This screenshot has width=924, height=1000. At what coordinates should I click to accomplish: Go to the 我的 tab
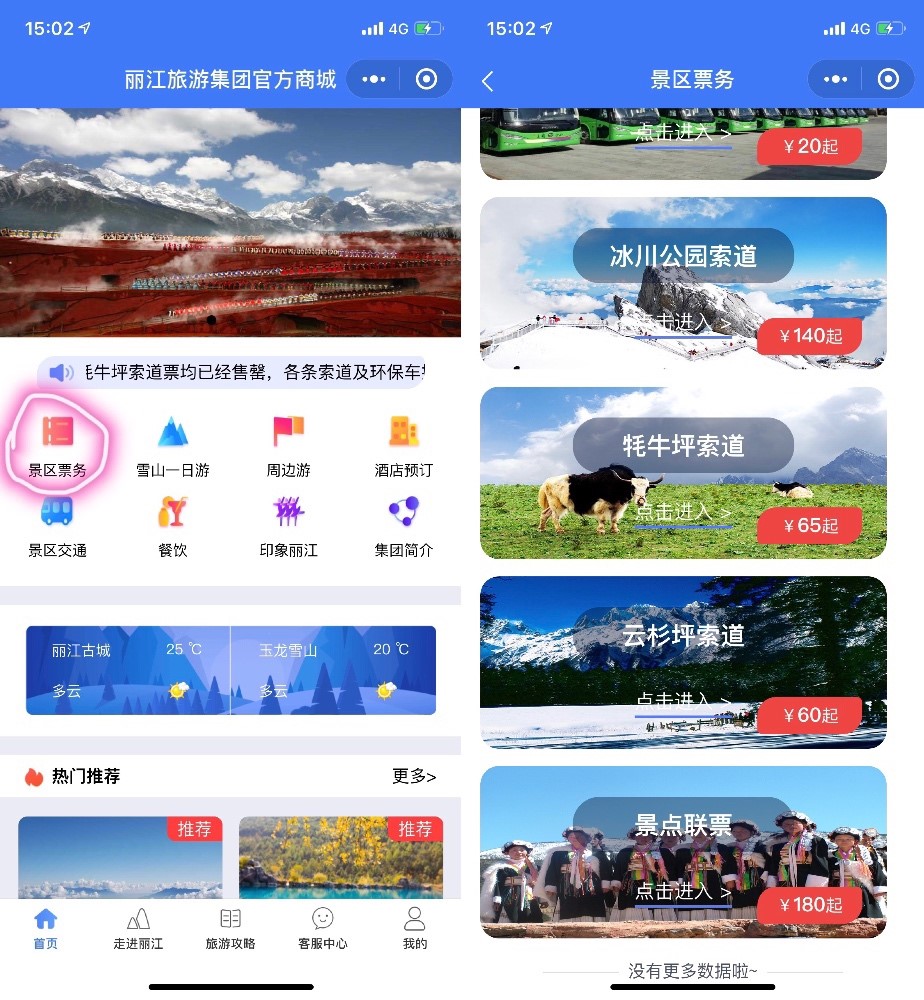[414, 929]
